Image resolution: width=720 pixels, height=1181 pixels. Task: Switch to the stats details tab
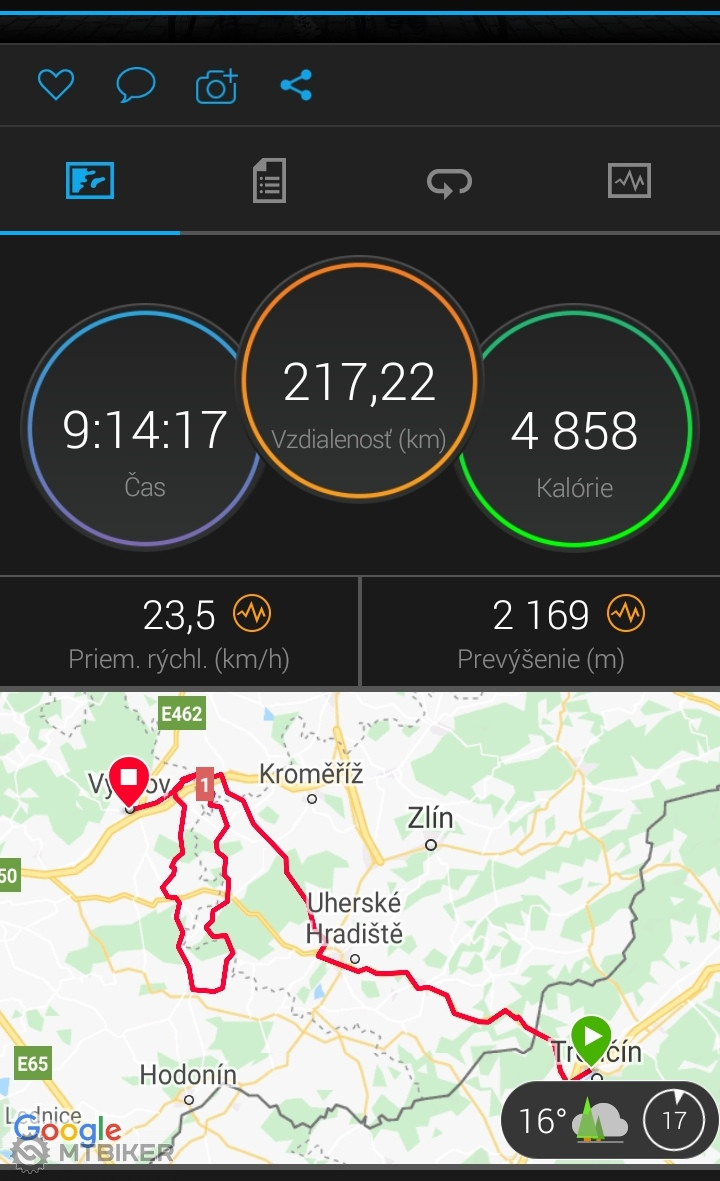pyautogui.click(x=269, y=181)
